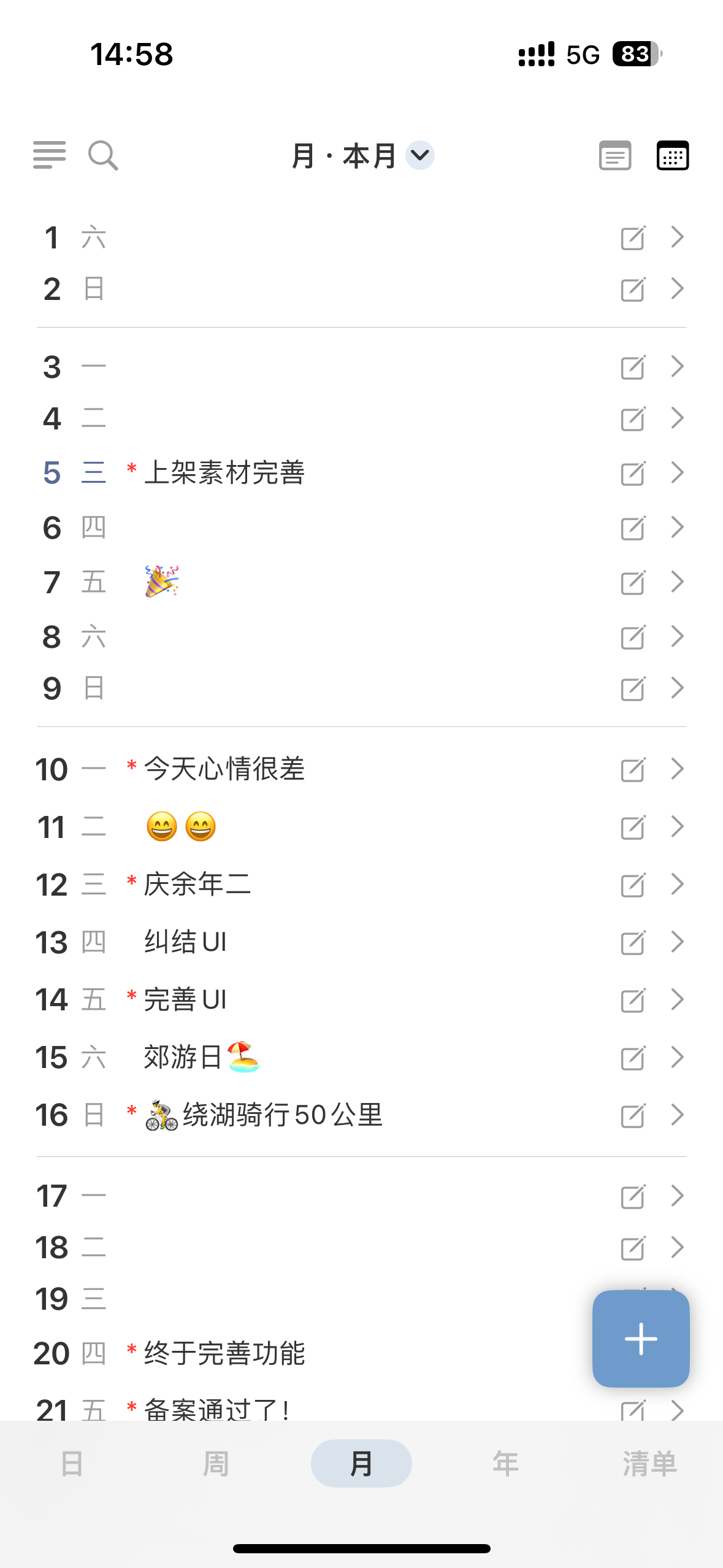Image resolution: width=723 pixels, height=1568 pixels.
Task: Open the 上架素材完善 entry
Action: [224, 472]
